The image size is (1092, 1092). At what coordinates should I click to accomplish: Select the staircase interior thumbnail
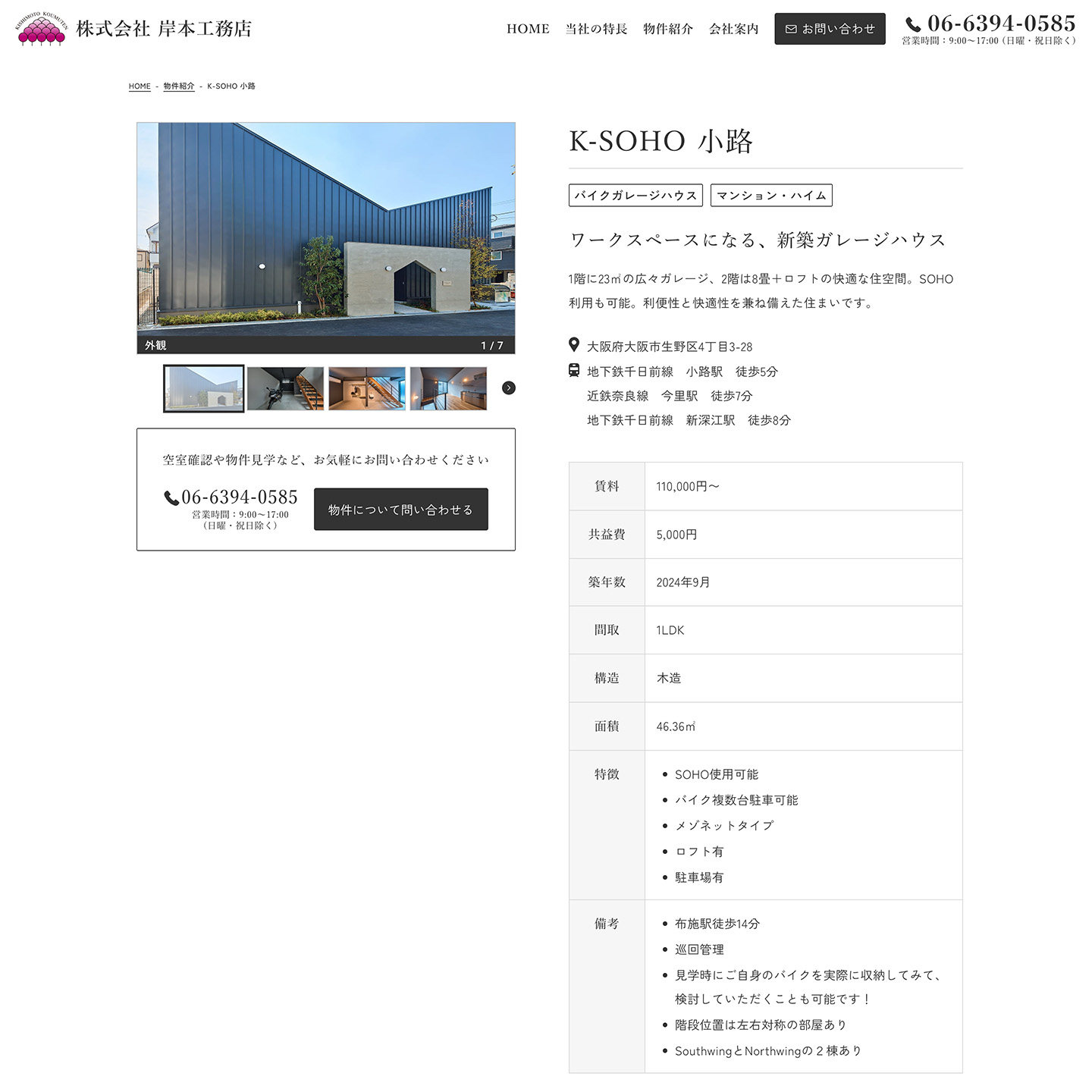(367, 388)
